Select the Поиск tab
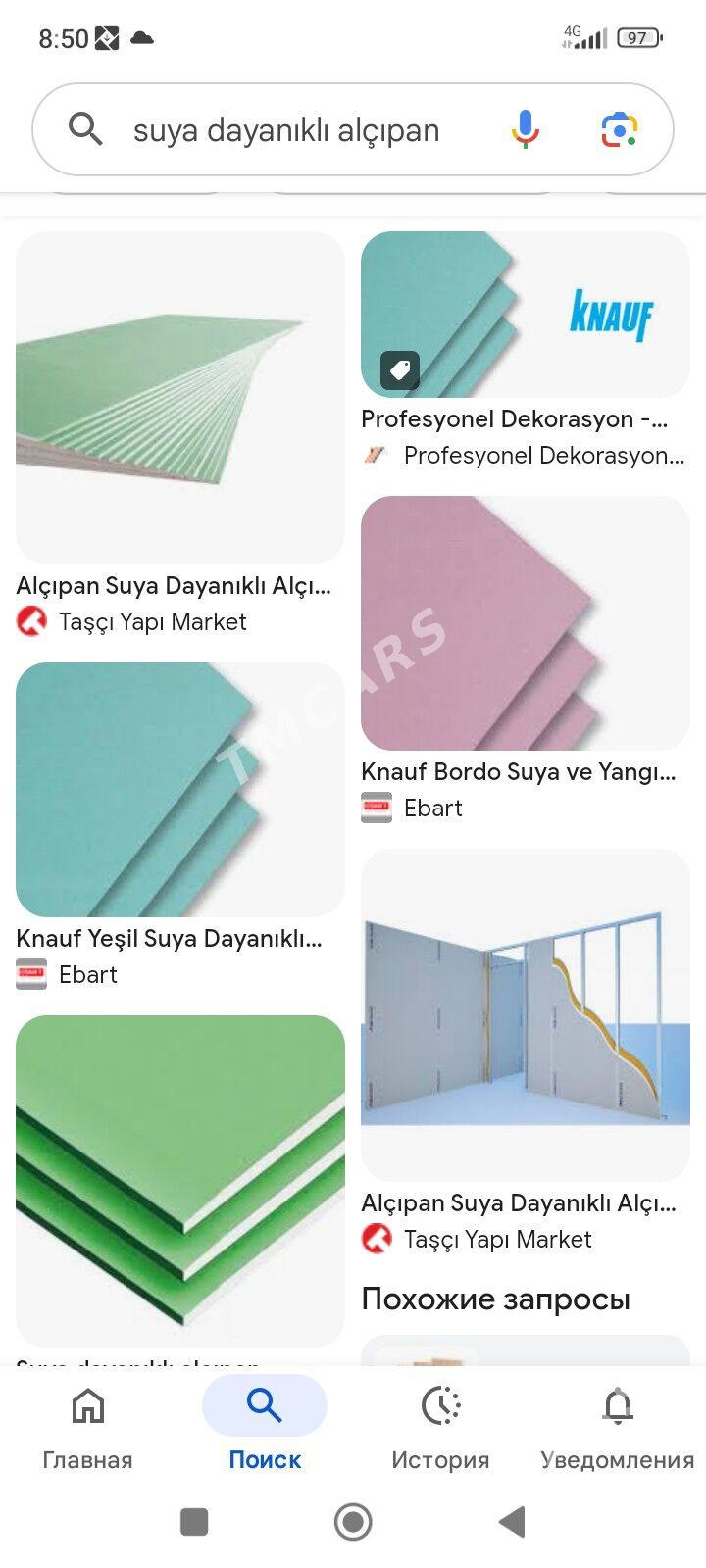Viewport: 706px width, 1568px height. [265, 1427]
